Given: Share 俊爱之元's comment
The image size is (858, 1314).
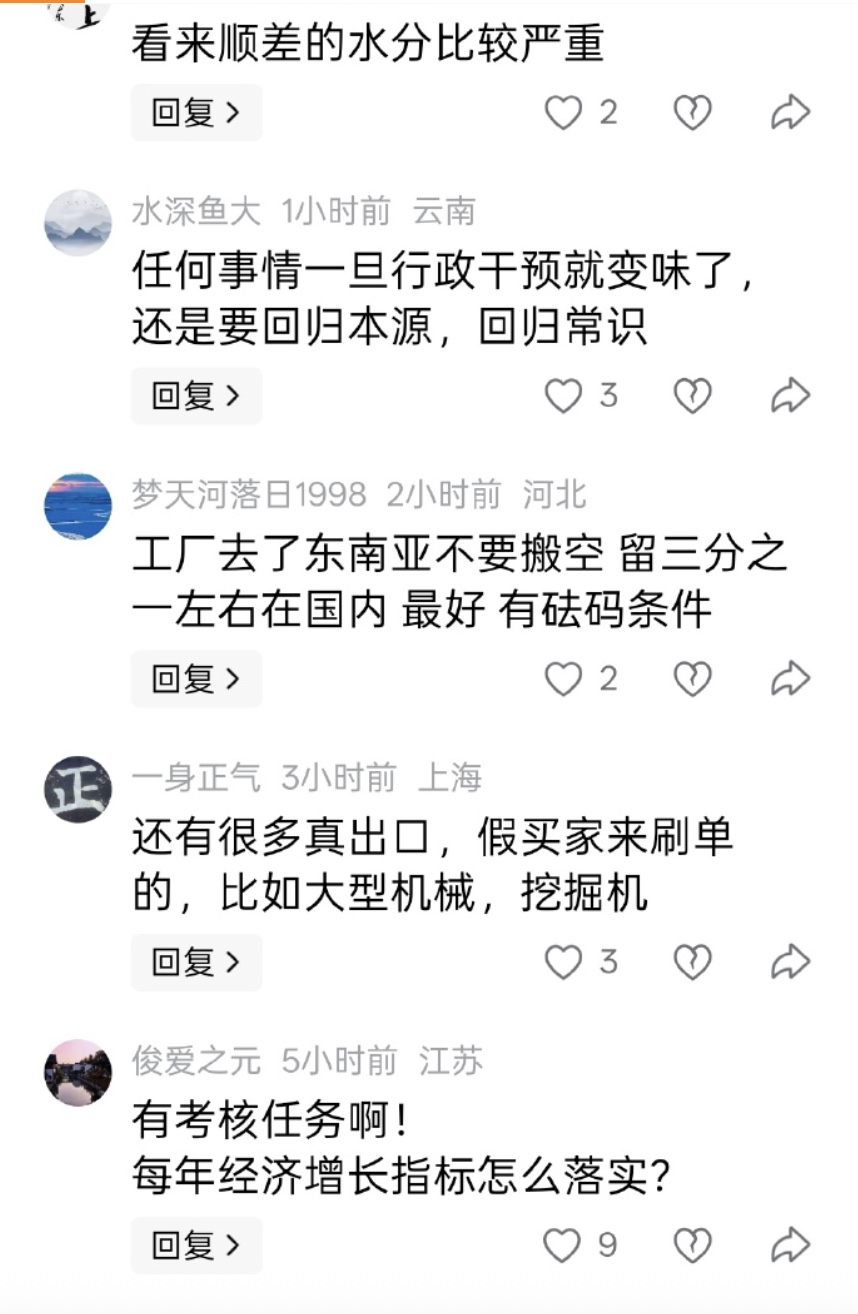Looking at the screenshot, I should point(789,1246).
